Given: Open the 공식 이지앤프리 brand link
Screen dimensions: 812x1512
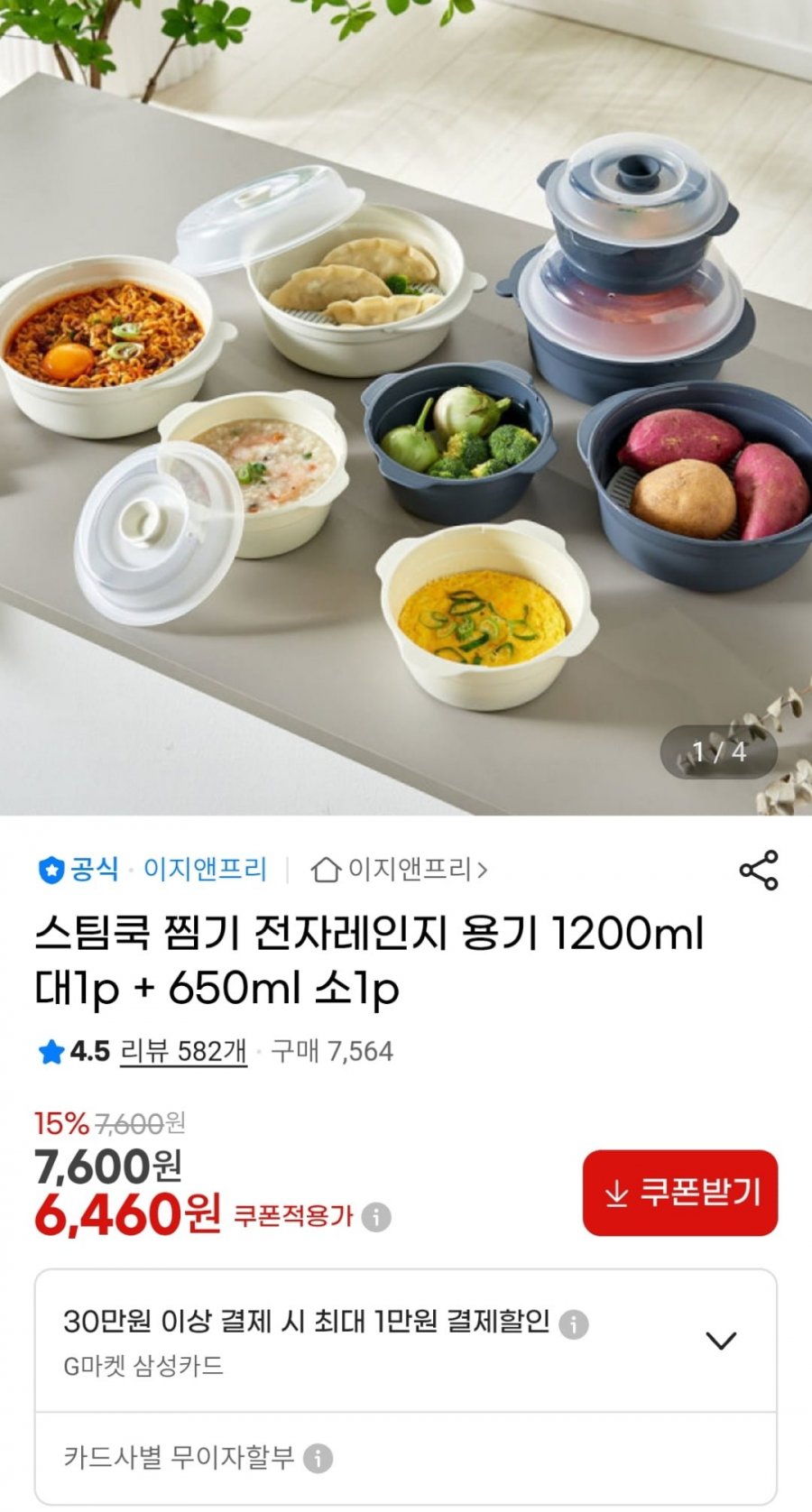Looking at the screenshot, I should 153,870.
